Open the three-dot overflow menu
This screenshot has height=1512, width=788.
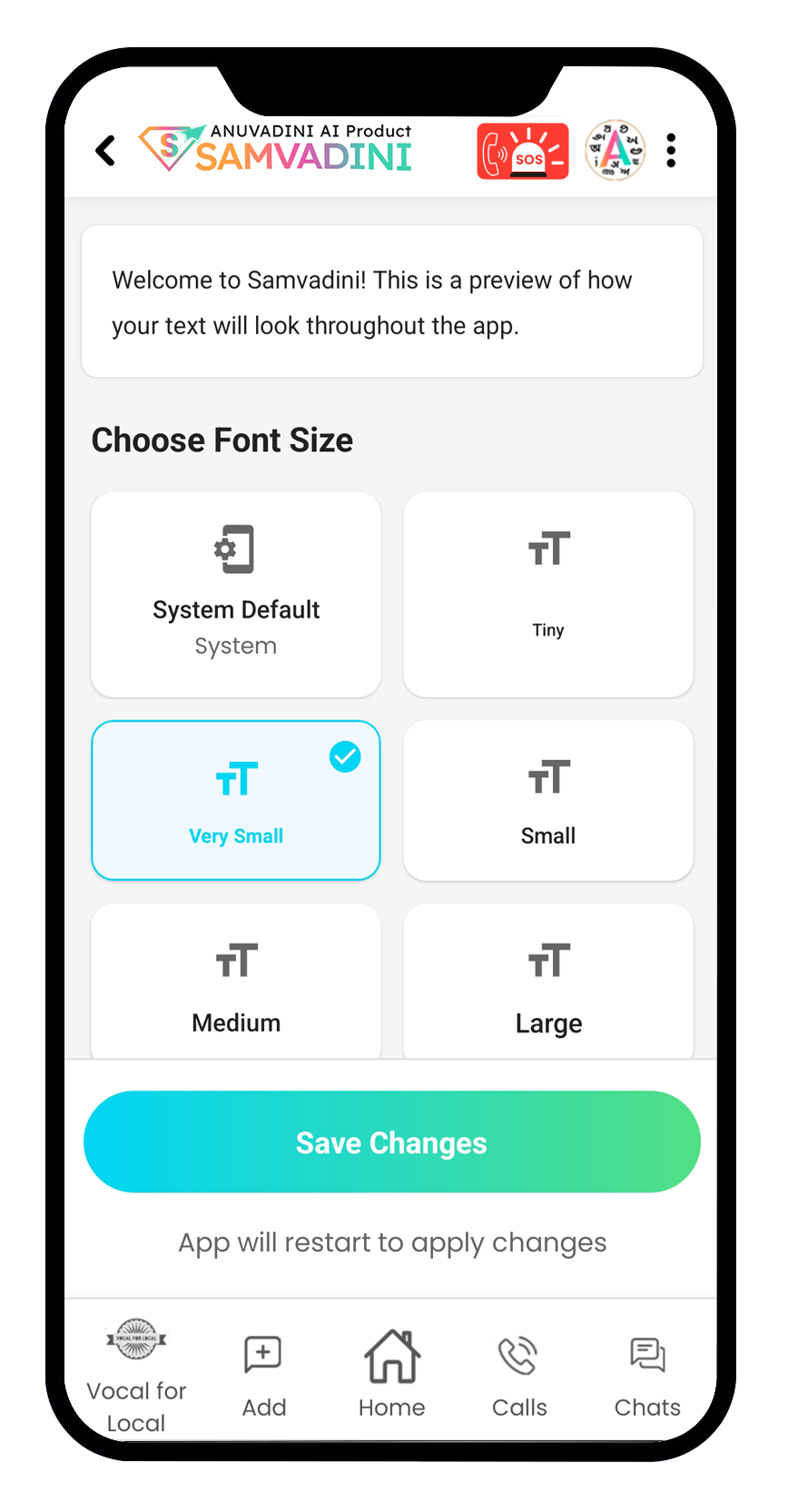click(x=671, y=151)
